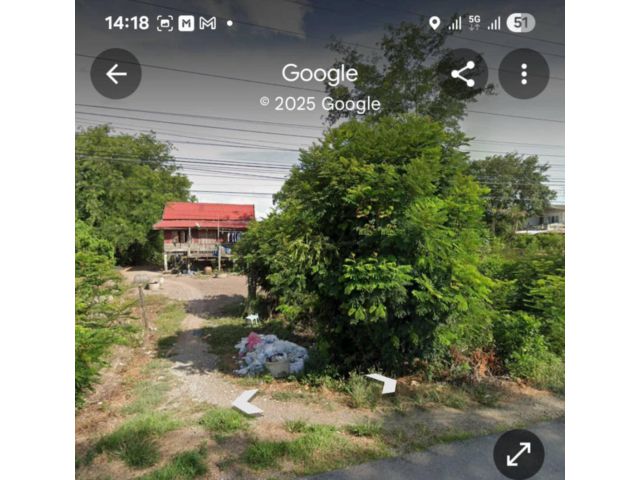Go back with the arrow button
The image size is (640, 480).
(x=116, y=74)
